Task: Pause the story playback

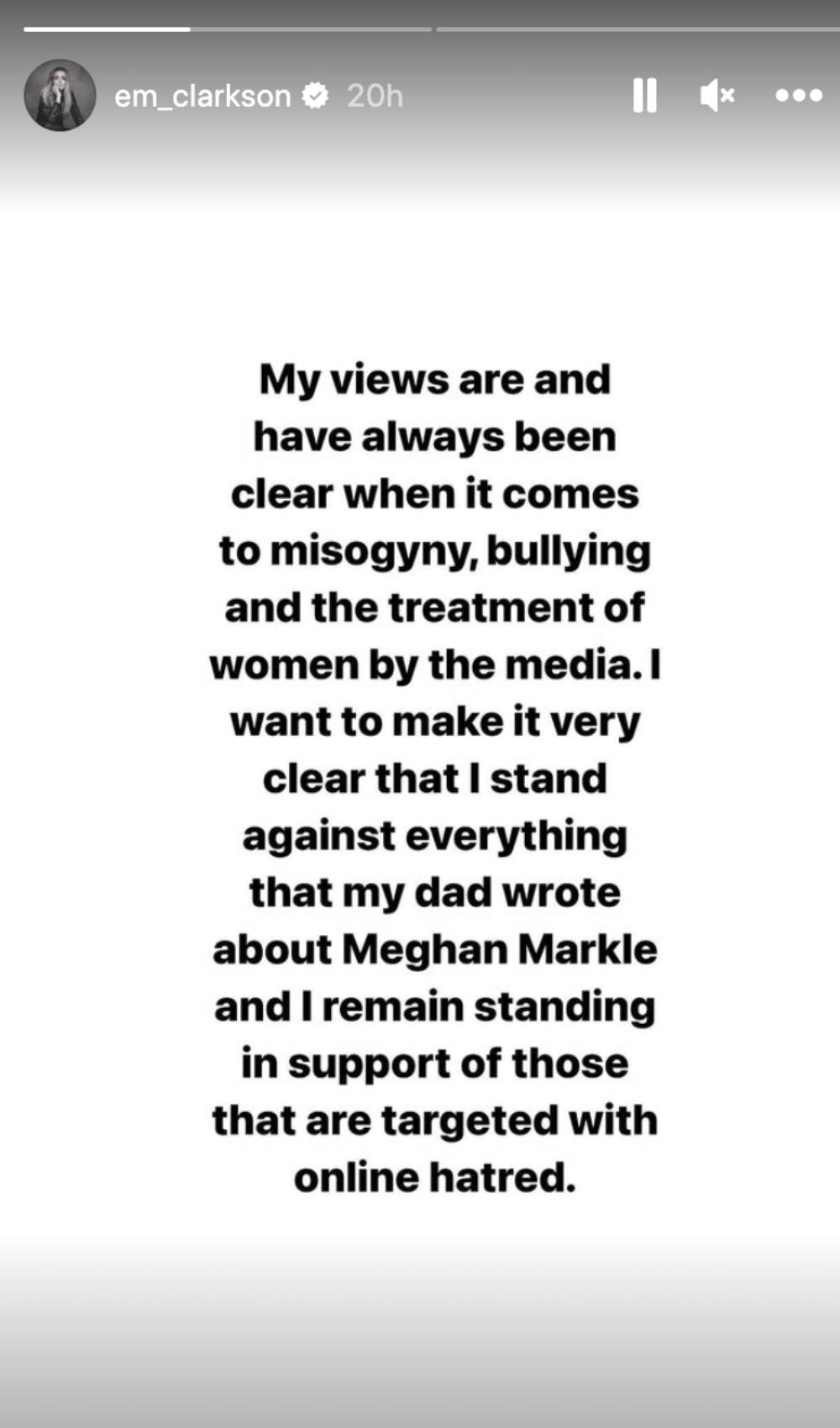Action: (644, 96)
